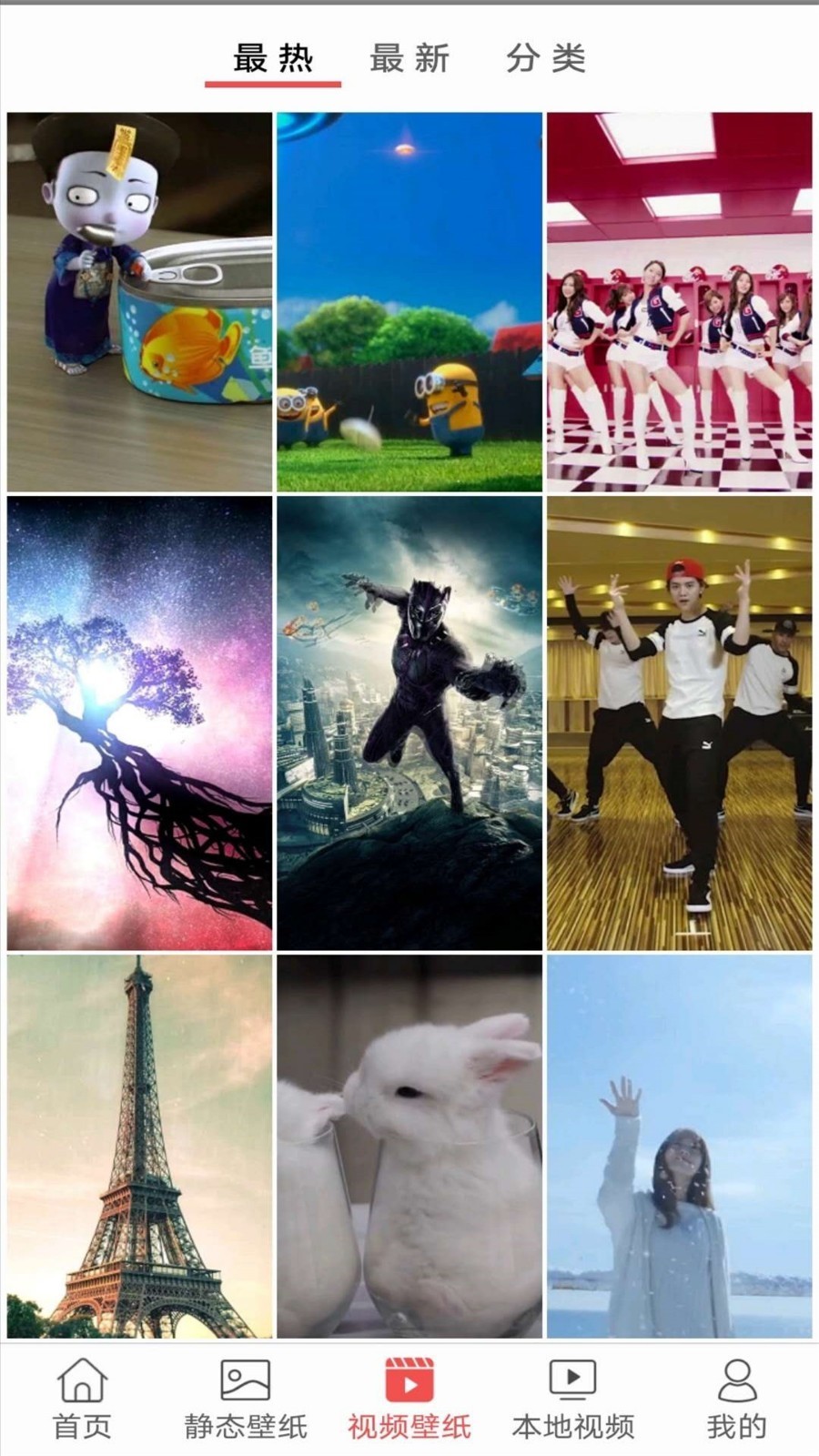Open the red-cap dancer video wallpaper
The height and width of the screenshot is (1456, 819).
(x=679, y=723)
